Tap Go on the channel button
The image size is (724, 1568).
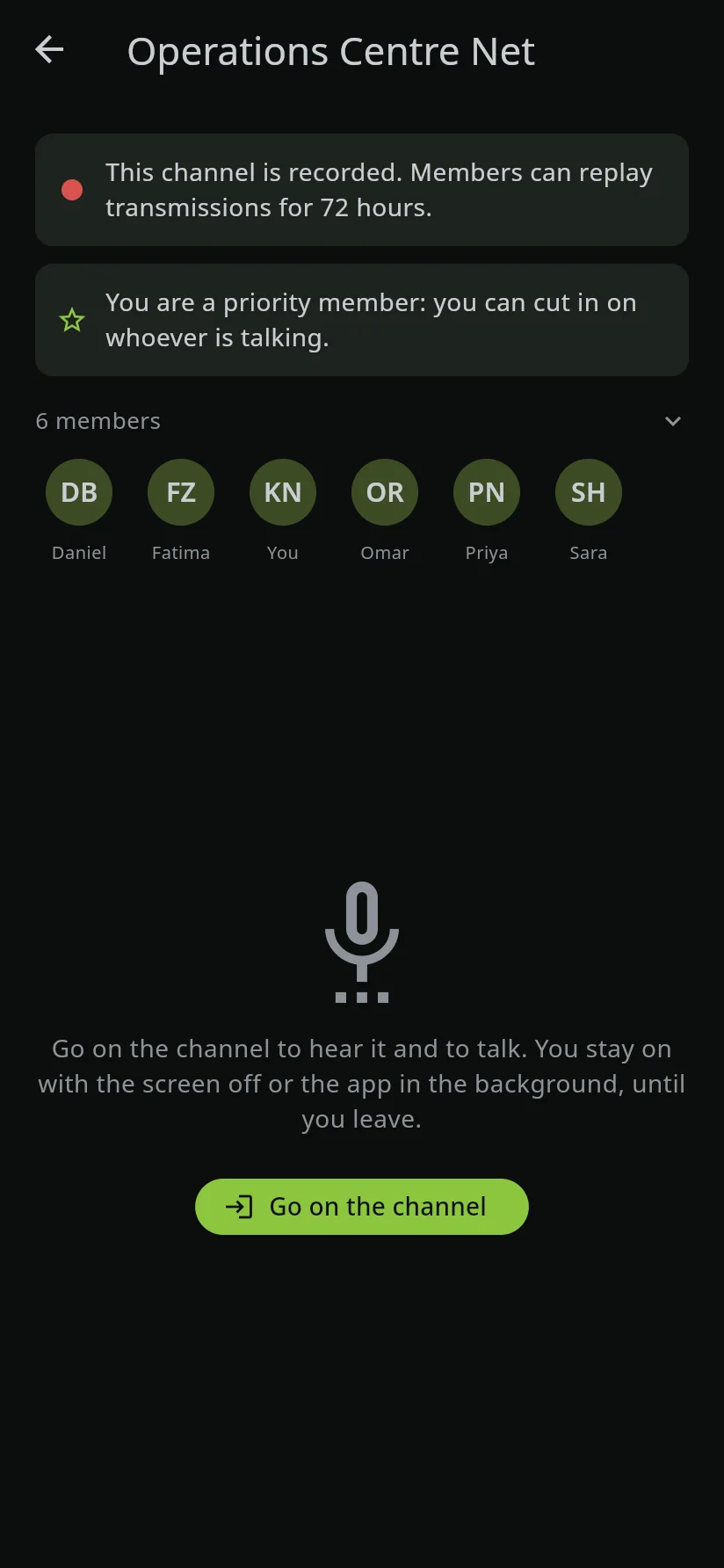362,1206
